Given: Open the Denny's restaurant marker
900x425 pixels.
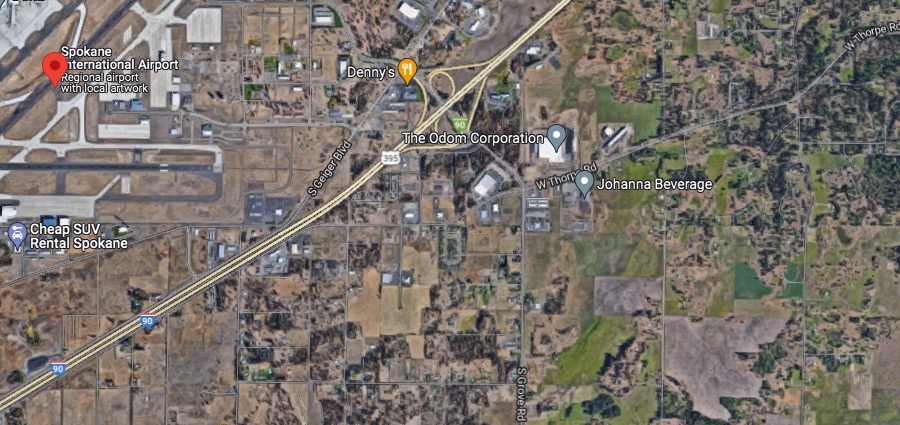Looking at the screenshot, I should [407, 70].
